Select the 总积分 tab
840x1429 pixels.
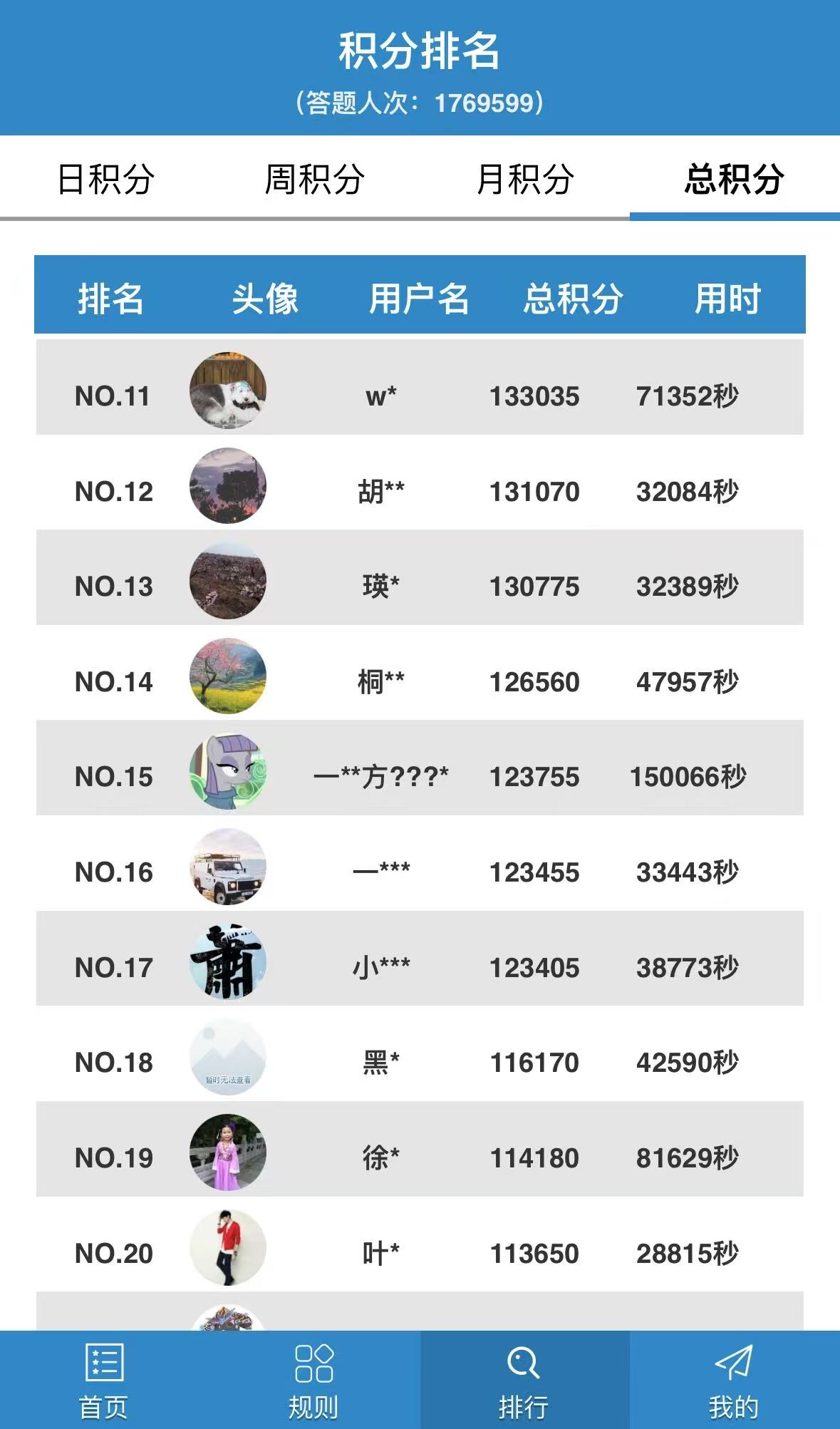pos(735,178)
